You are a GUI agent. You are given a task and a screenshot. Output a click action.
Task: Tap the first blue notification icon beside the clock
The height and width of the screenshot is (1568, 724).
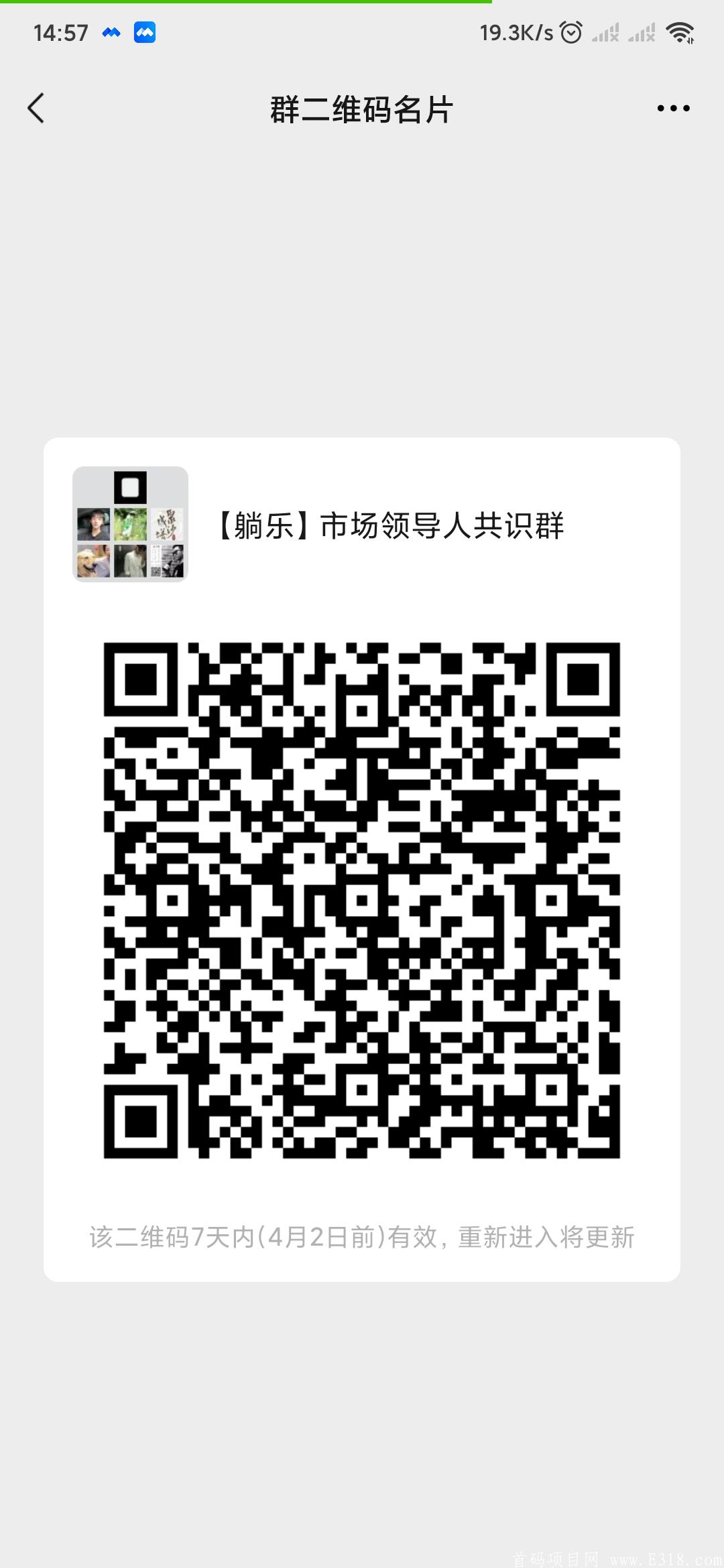(111, 32)
